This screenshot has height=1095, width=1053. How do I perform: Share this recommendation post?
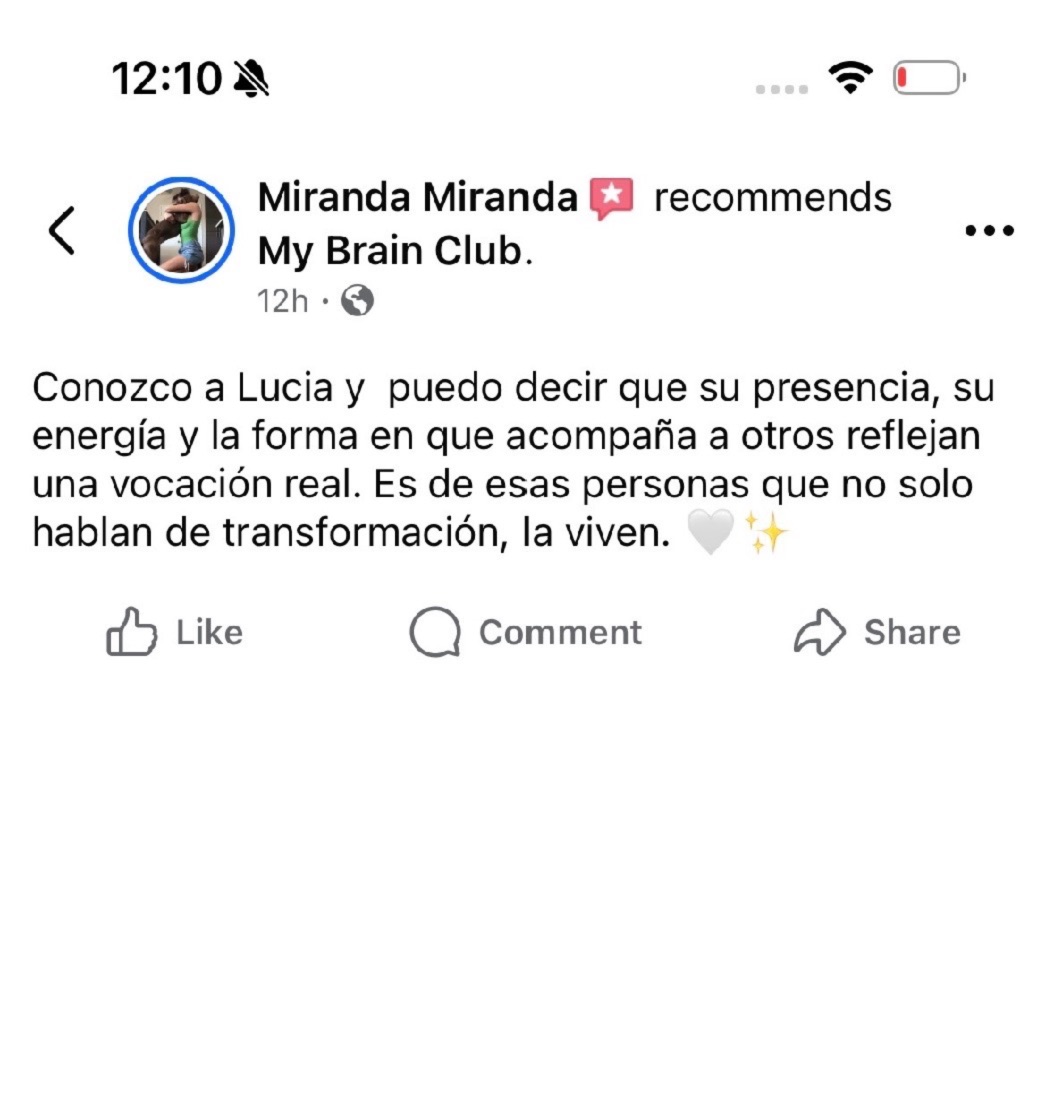[x=877, y=633]
